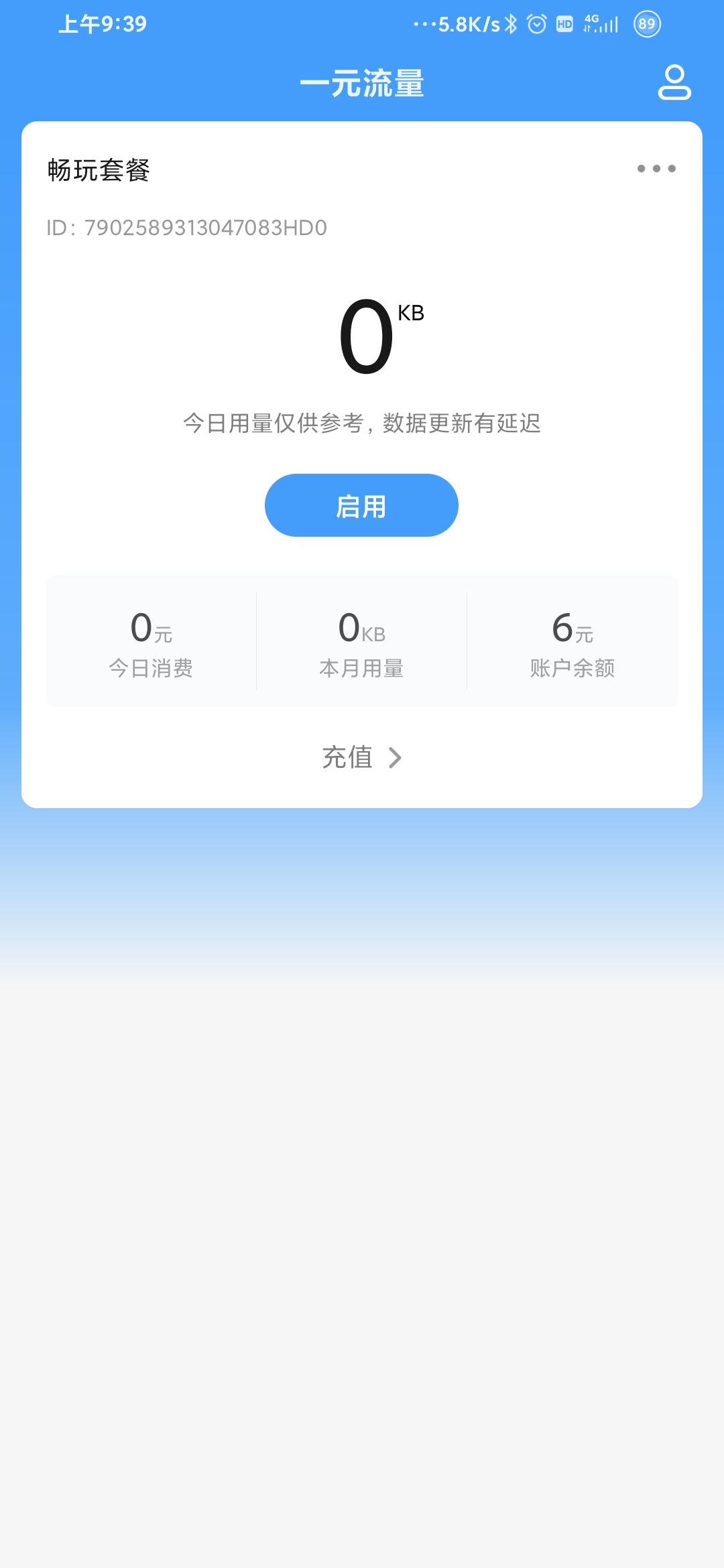Tap the 启用 button to activate
Image resolution: width=724 pixels, height=1568 pixels.
coord(361,505)
